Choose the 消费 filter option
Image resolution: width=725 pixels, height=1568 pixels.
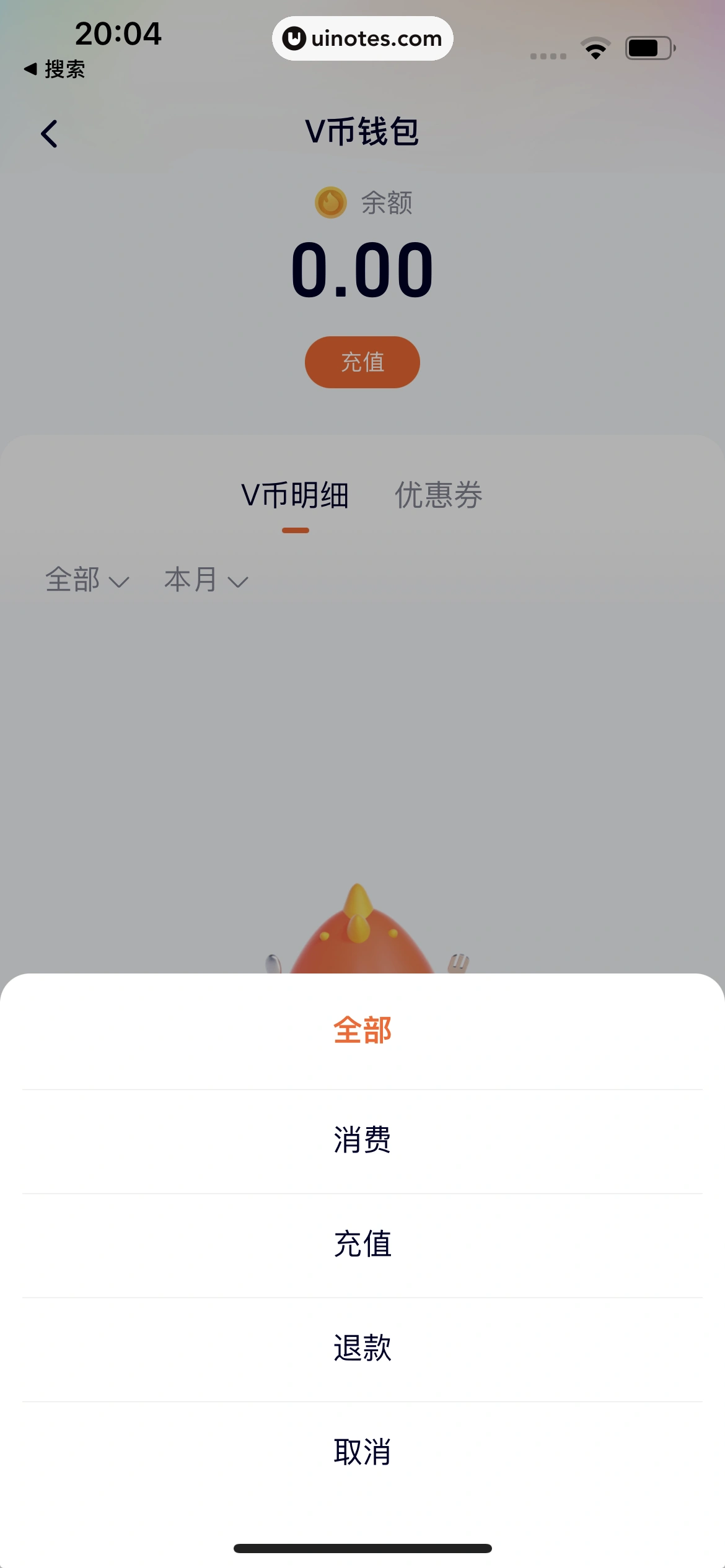click(362, 1139)
